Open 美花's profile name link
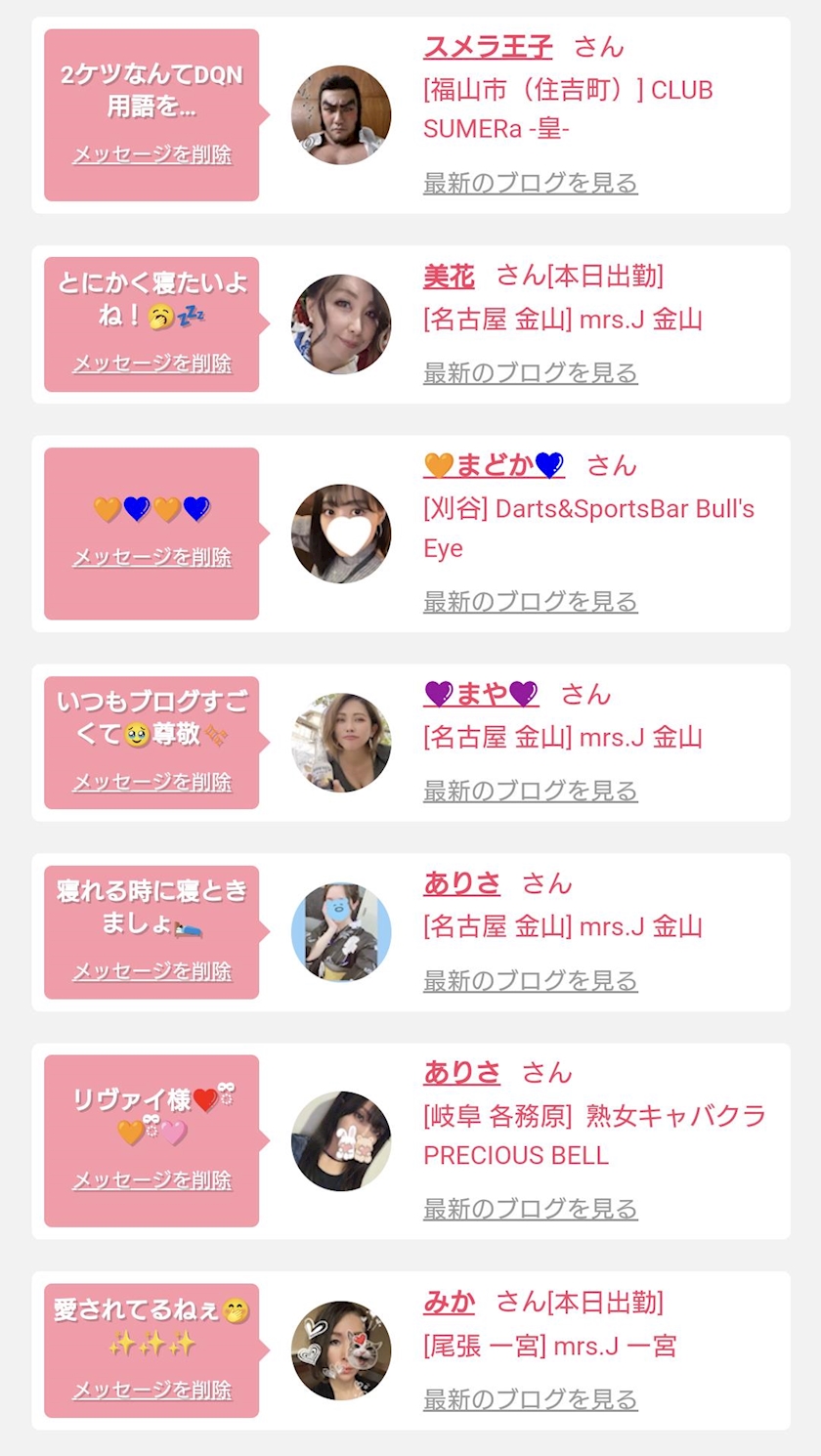Screen dimensions: 821x1456 (449, 276)
